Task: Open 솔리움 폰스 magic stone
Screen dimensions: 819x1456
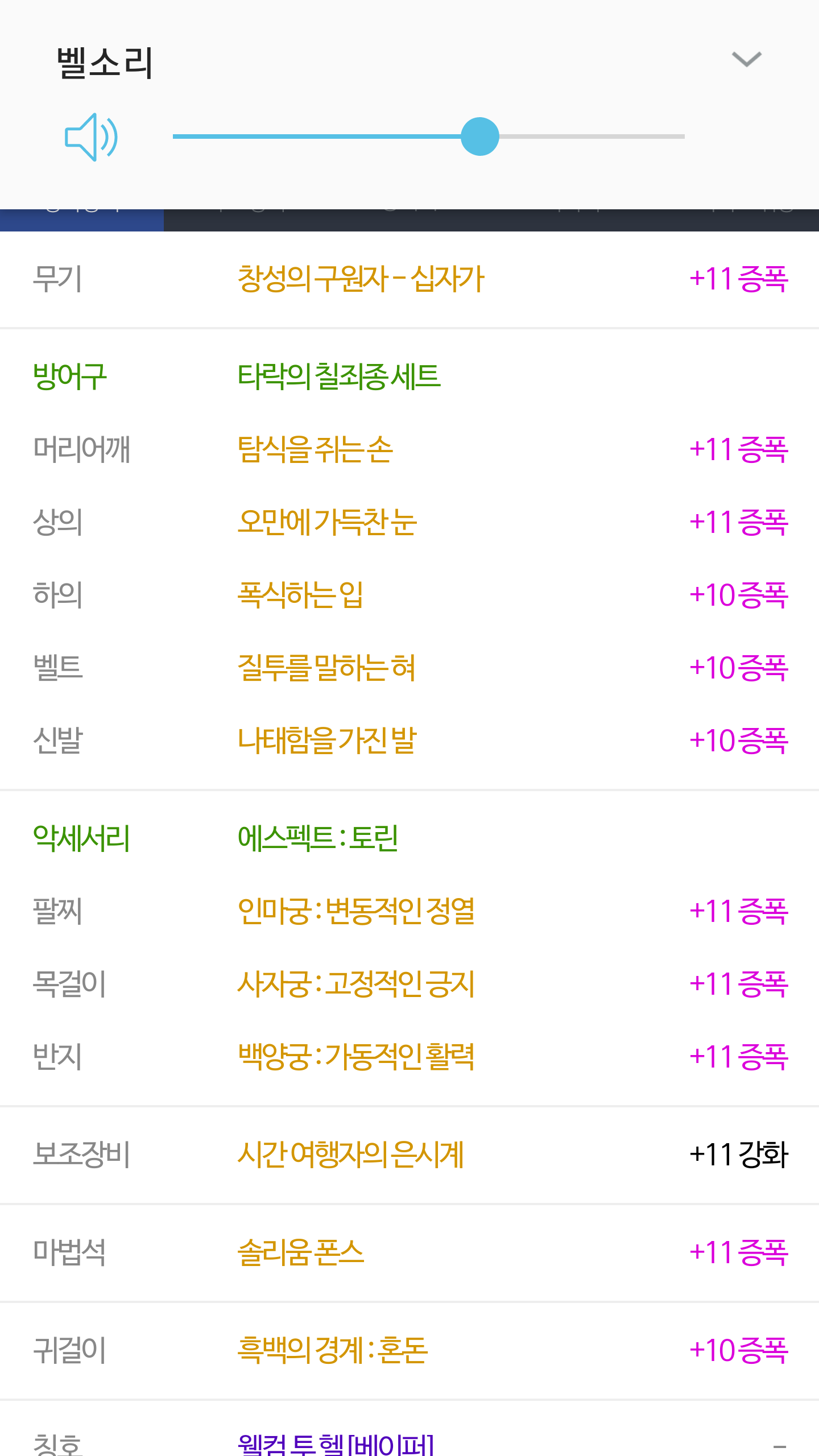Action: (300, 1252)
